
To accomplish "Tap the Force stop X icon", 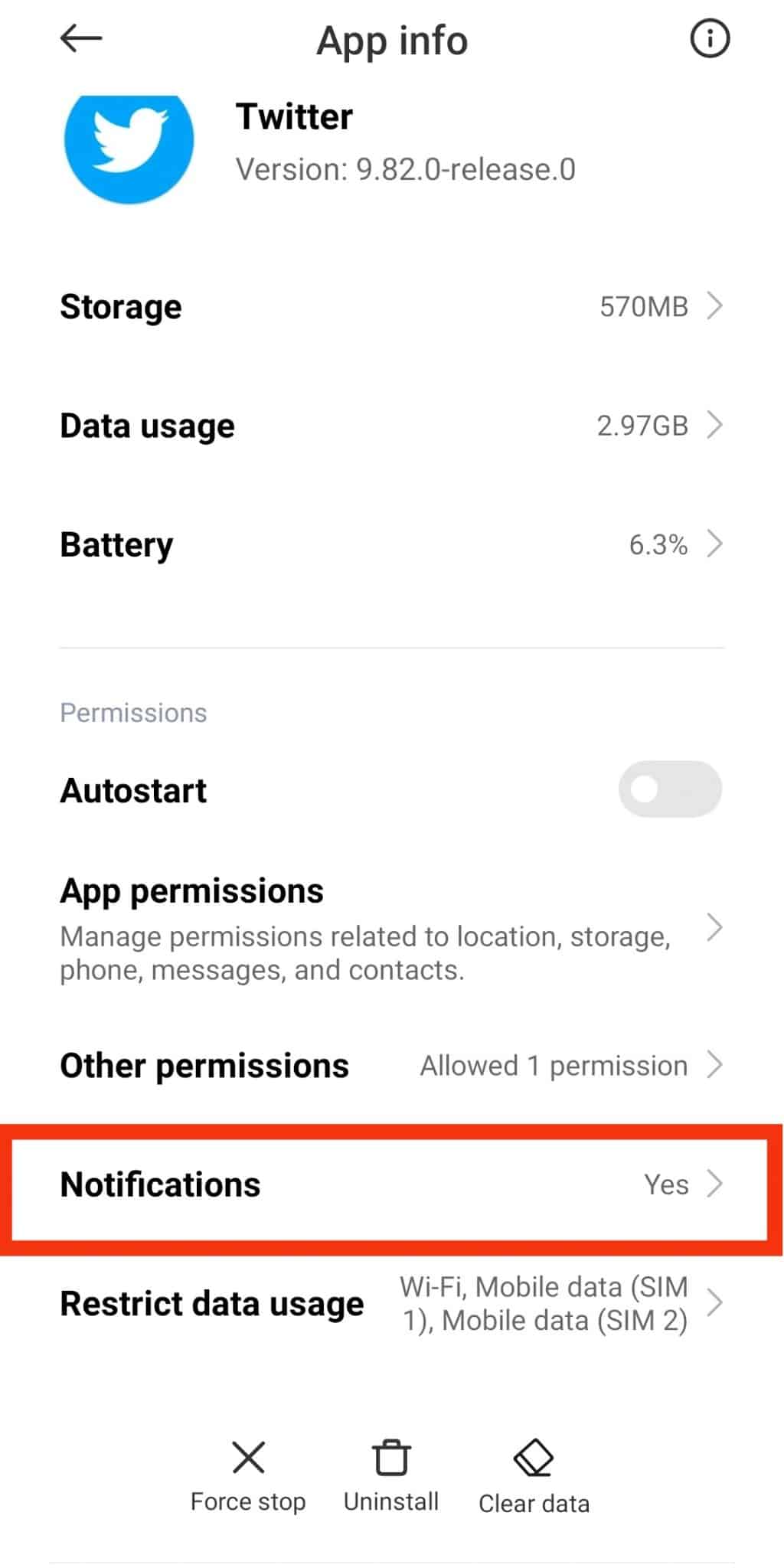I will [x=247, y=1456].
